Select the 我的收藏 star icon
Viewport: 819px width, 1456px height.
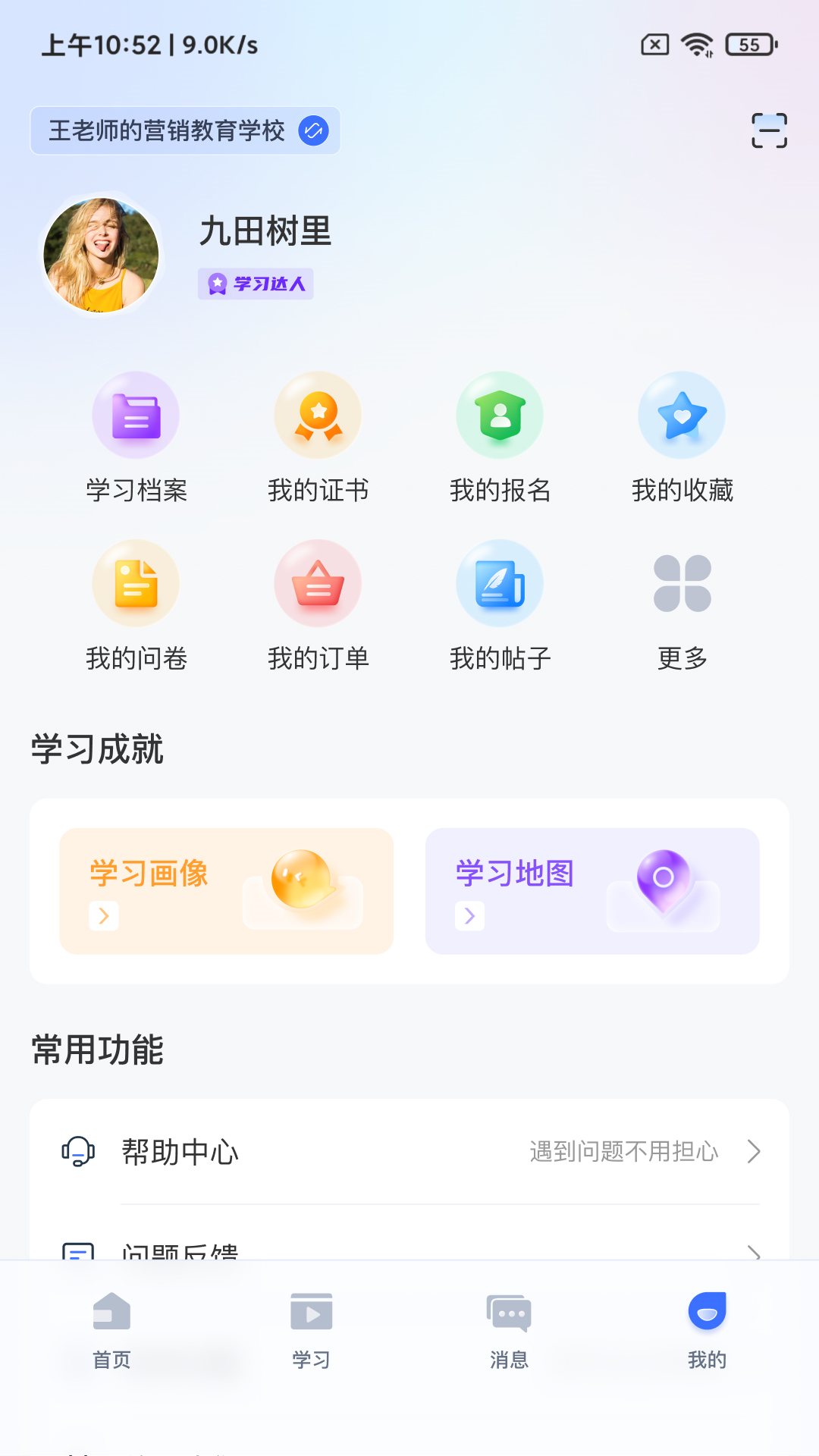pos(682,415)
